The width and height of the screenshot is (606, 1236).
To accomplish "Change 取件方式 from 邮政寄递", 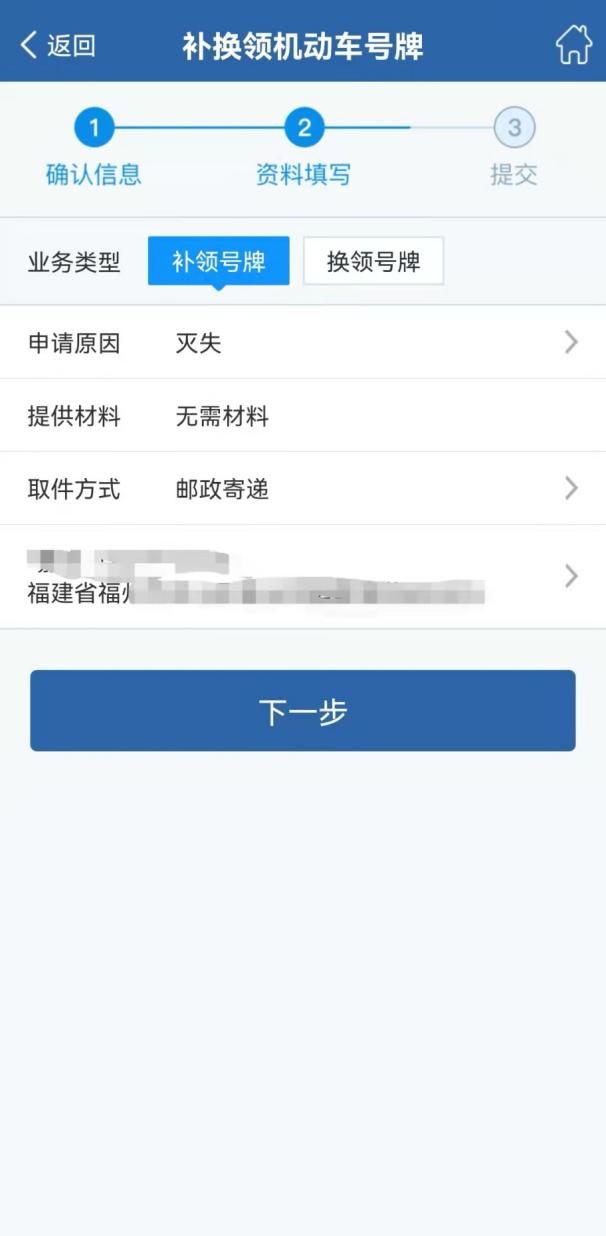I will tap(303, 489).
